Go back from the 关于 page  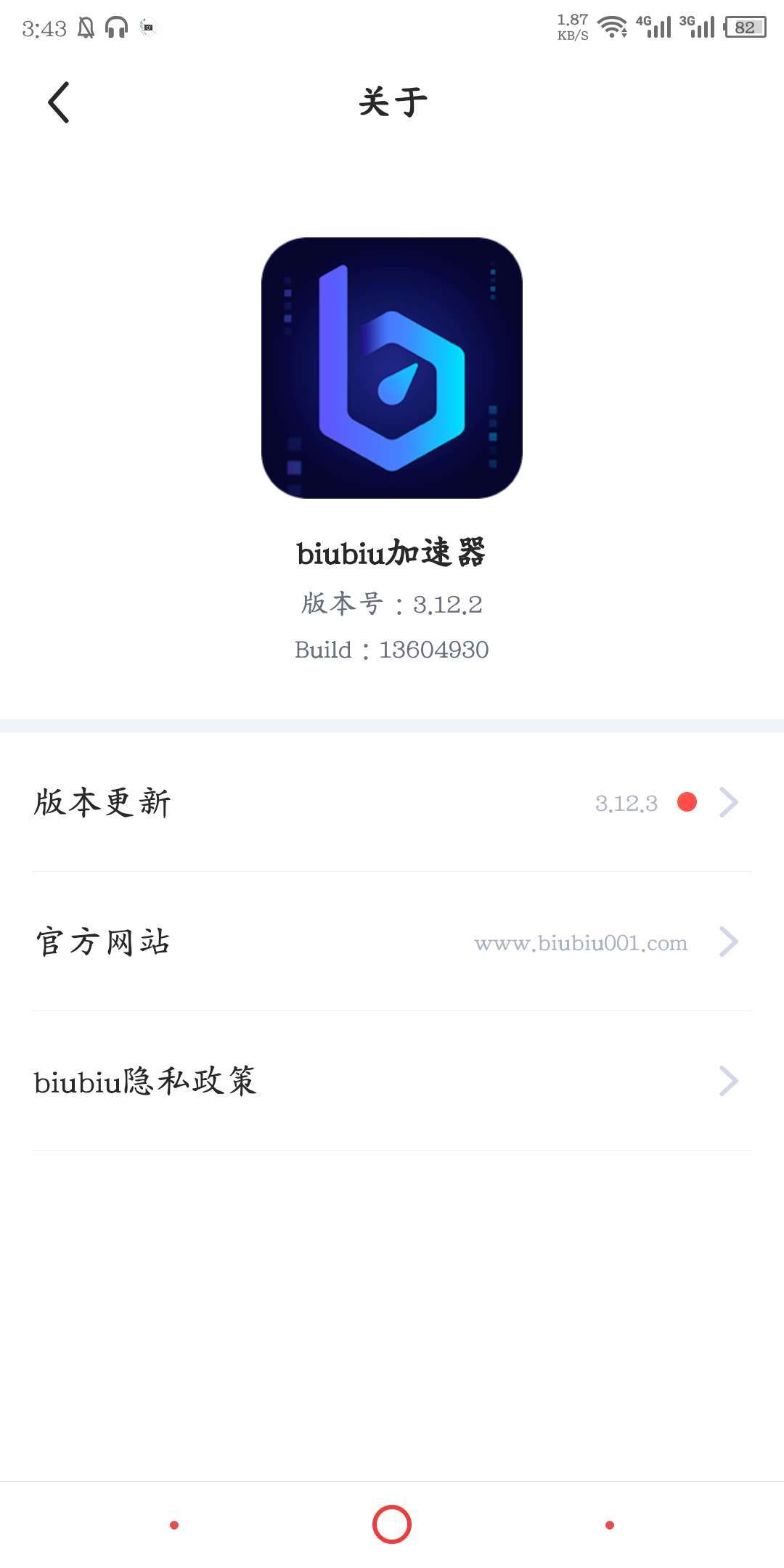(59, 102)
